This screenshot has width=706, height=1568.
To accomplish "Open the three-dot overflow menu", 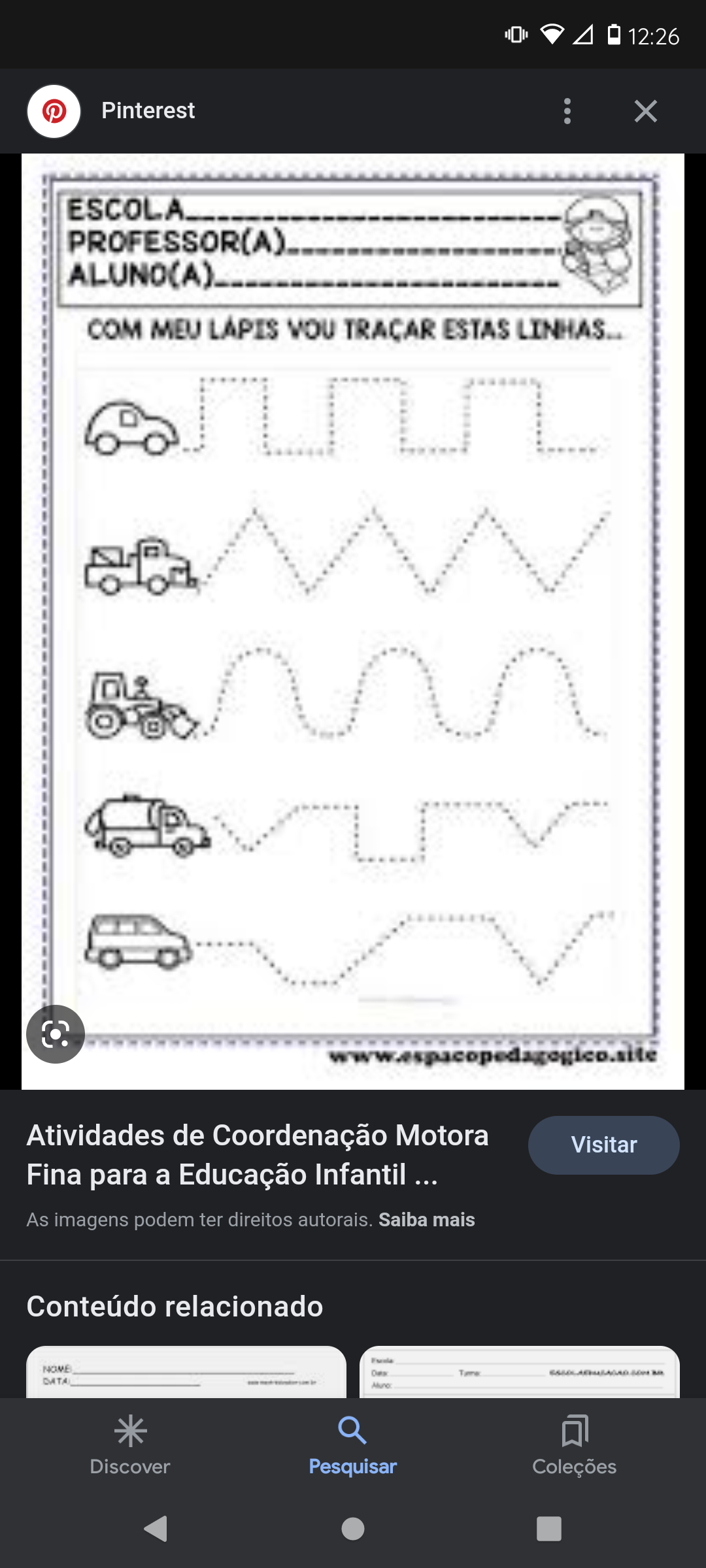I will 567,111.
